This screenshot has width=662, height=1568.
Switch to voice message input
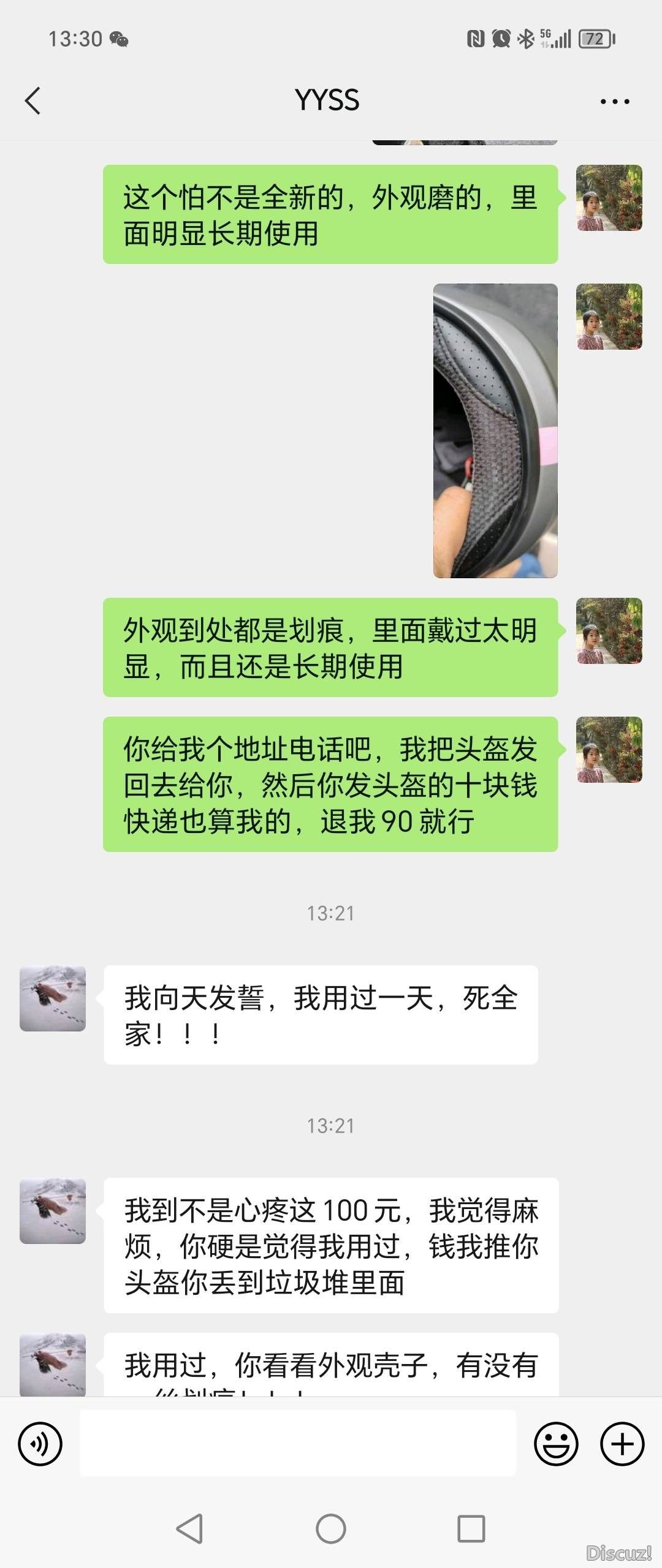[40, 1444]
